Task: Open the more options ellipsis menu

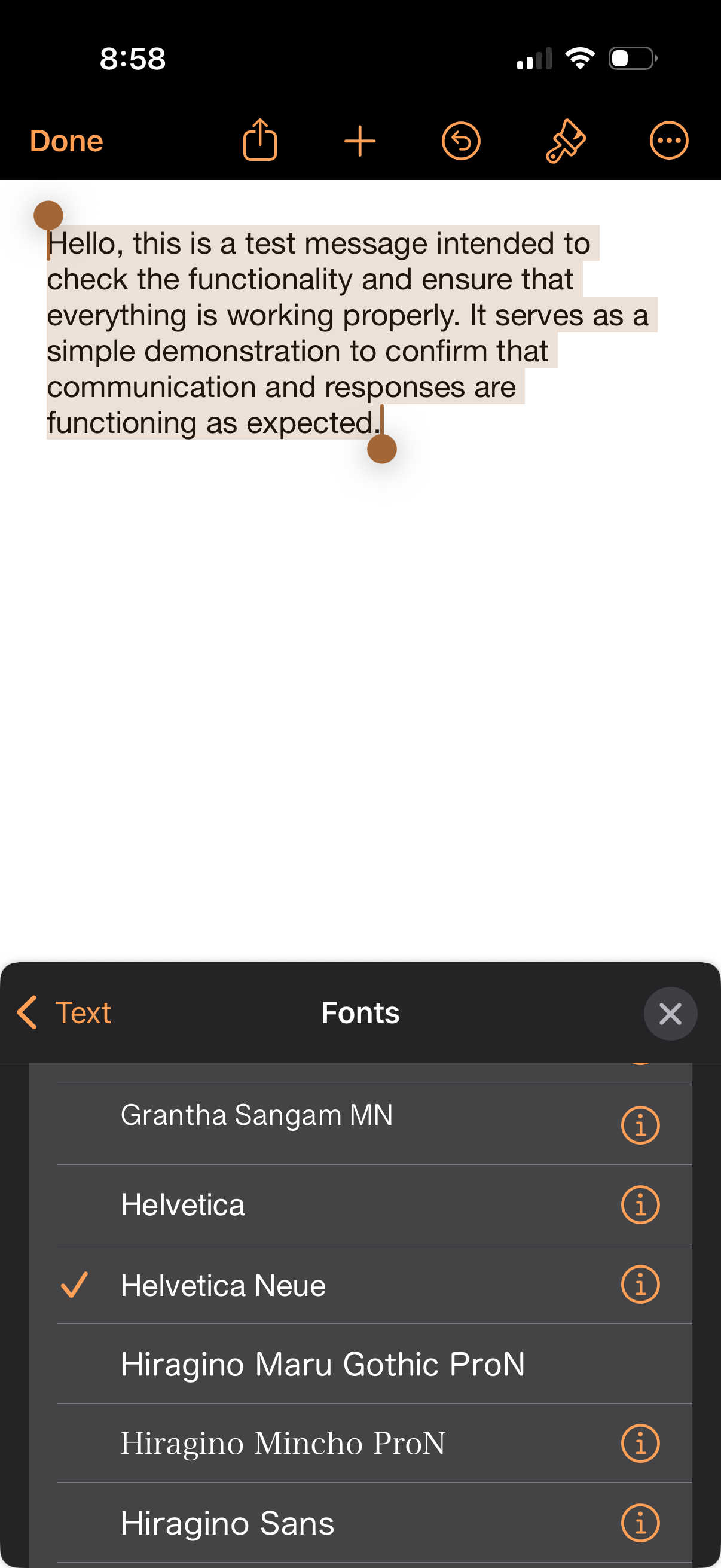Action: pos(668,141)
